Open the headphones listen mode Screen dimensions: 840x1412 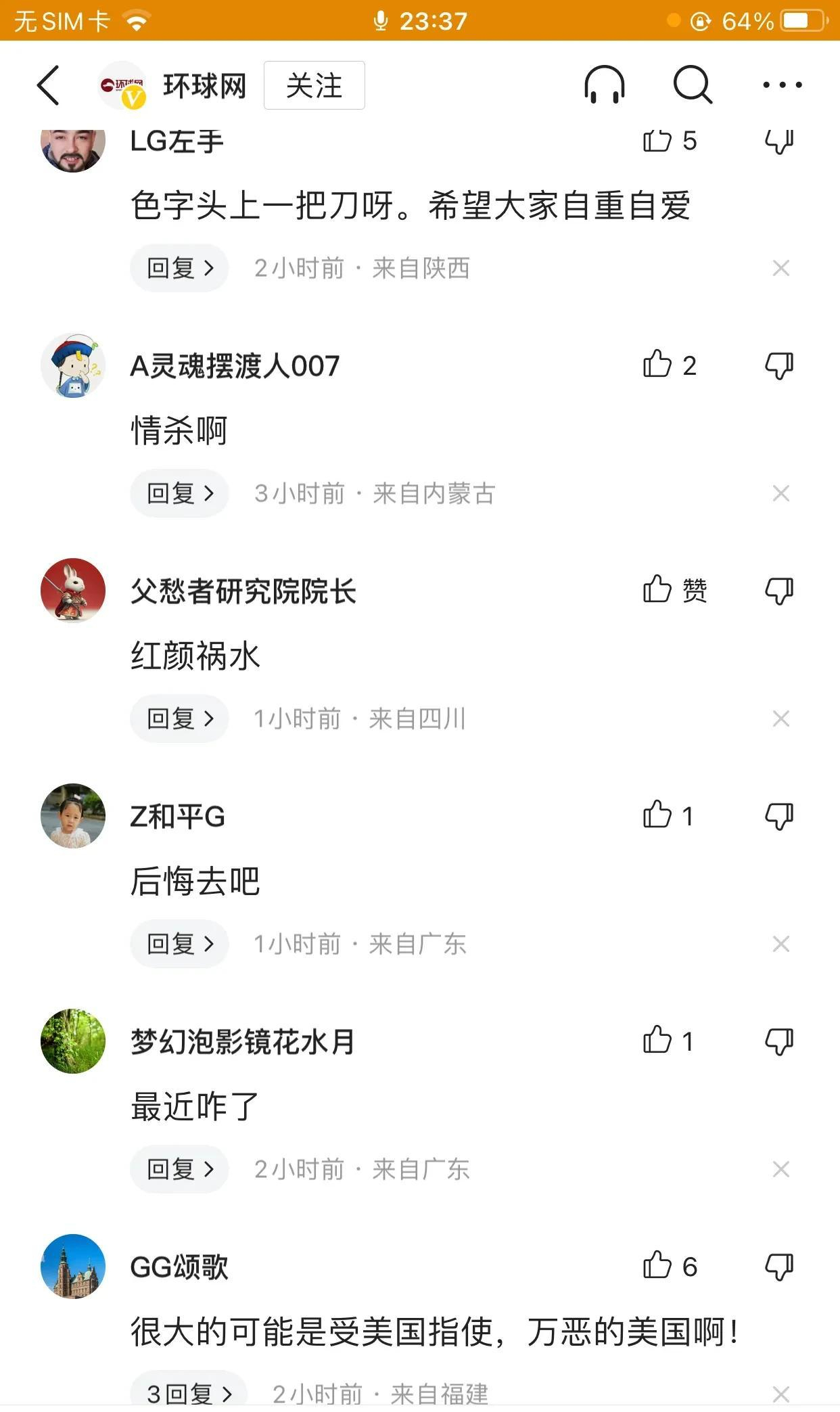click(603, 85)
